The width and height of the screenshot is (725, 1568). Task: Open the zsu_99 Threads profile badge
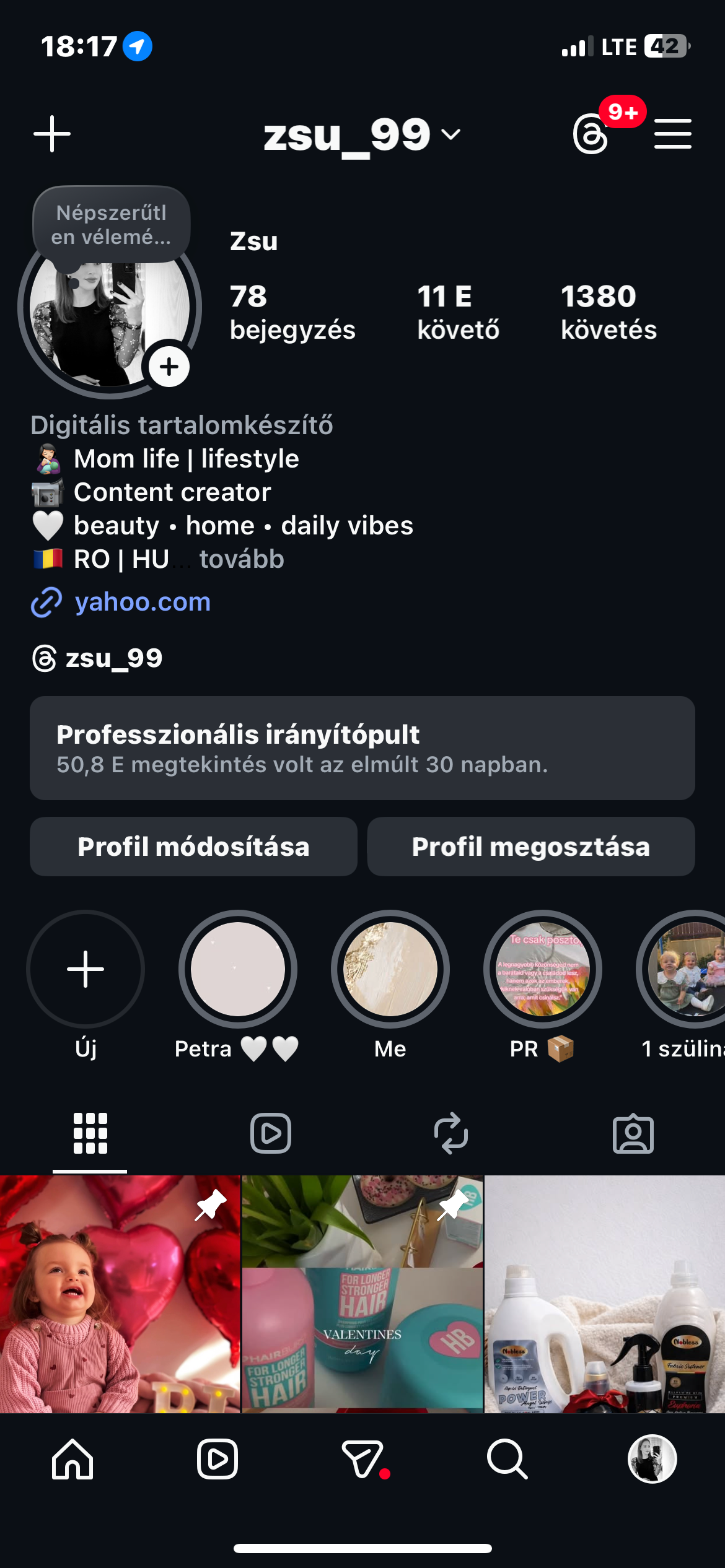click(x=98, y=658)
